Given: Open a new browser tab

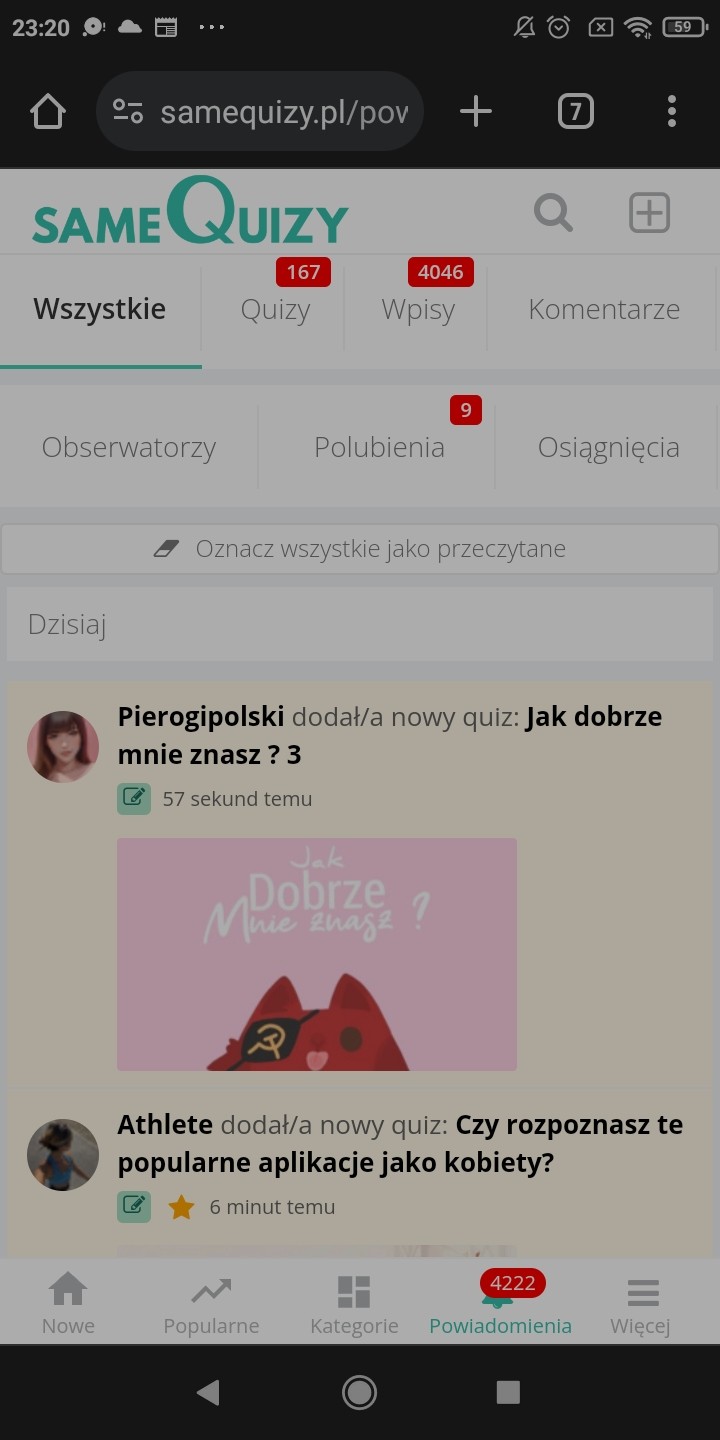Looking at the screenshot, I should pyautogui.click(x=476, y=112).
